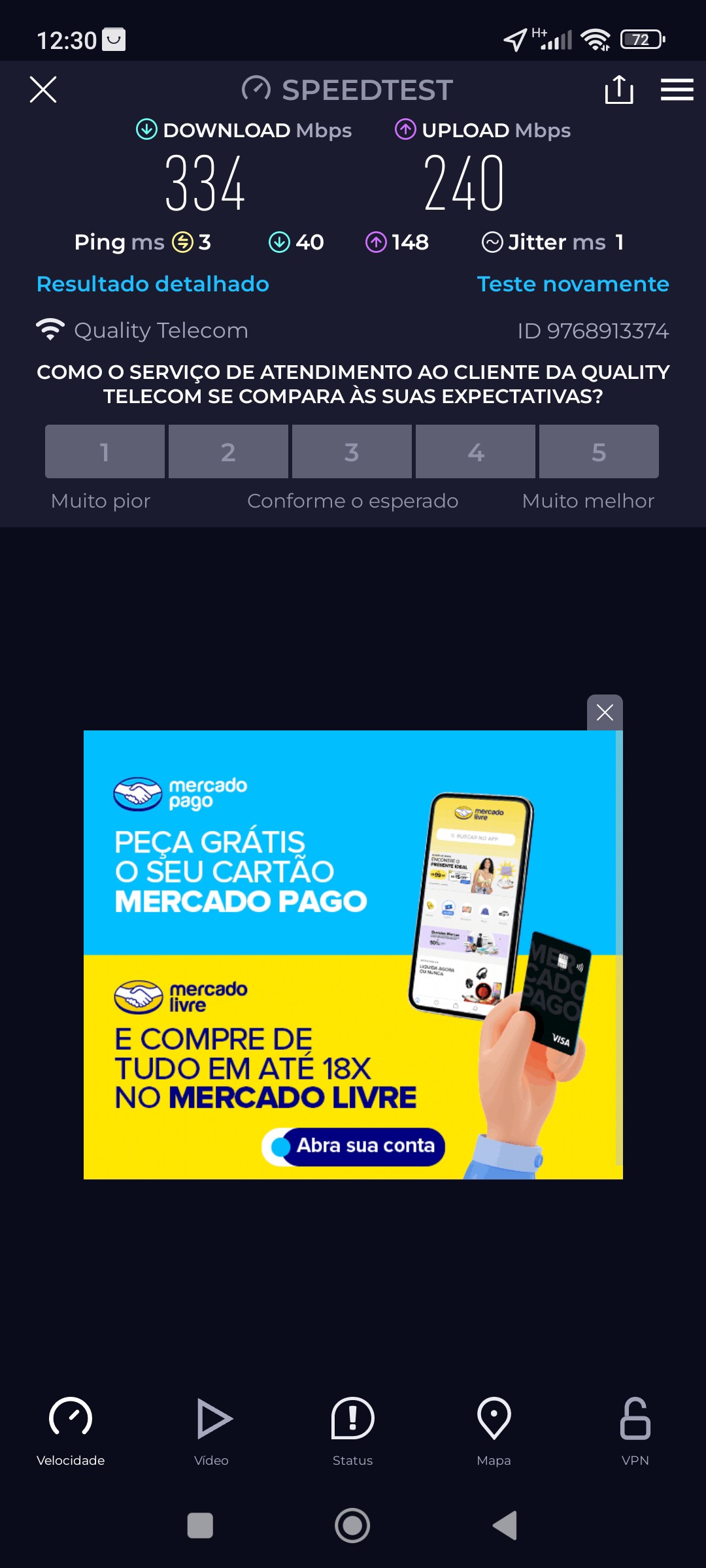Select rating 4 in the survey
706x1568 pixels.
(475, 451)
